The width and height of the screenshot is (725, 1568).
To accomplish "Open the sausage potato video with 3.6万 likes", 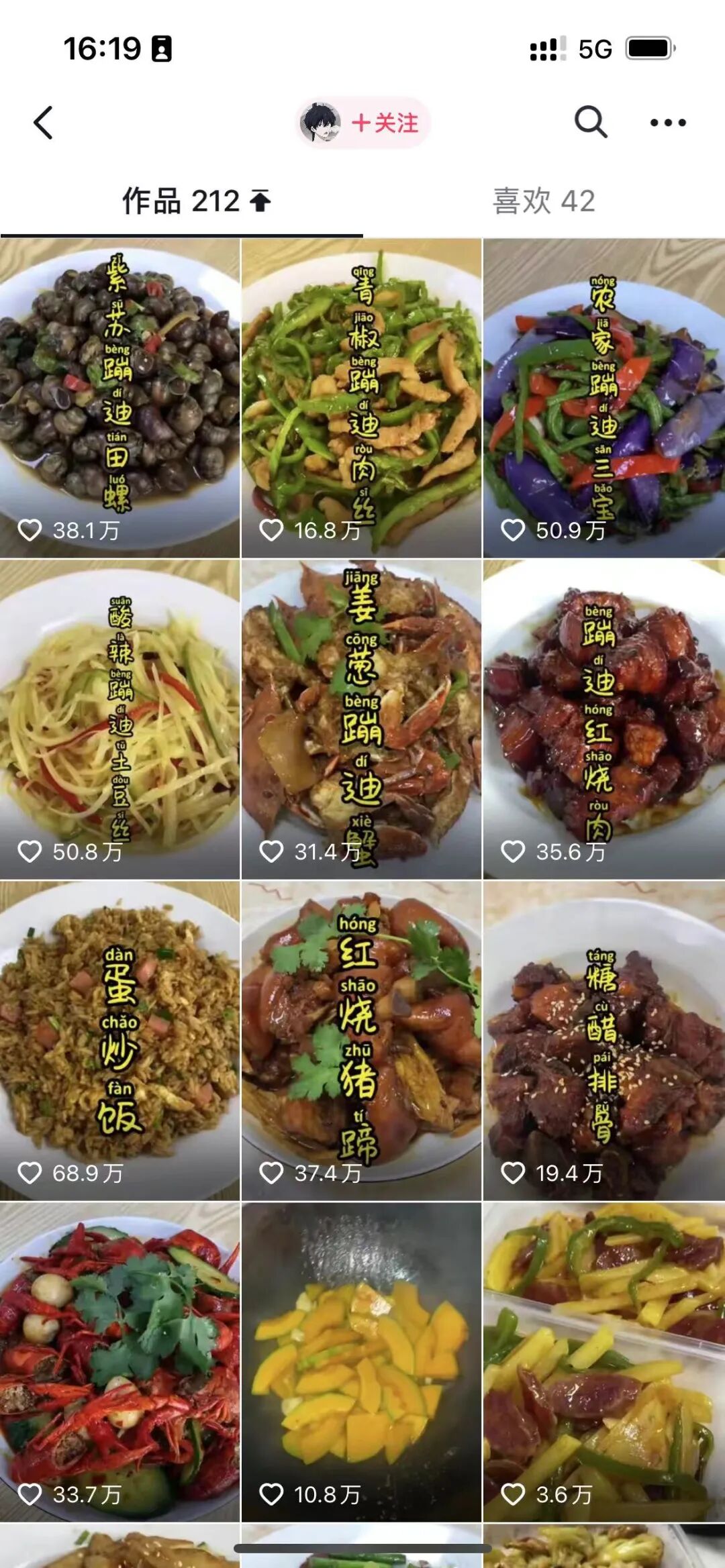I will 604,1363.
